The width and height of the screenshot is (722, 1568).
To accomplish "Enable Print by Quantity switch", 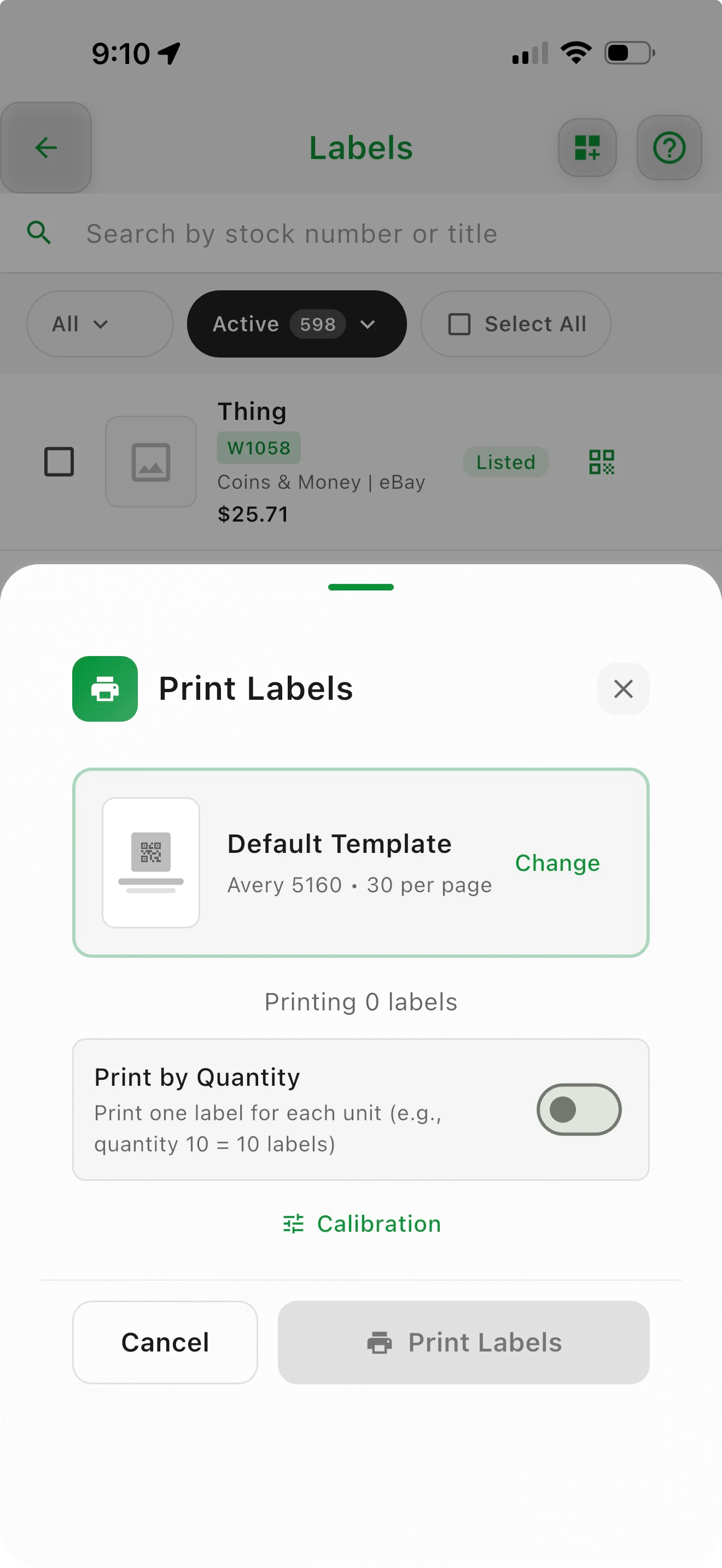I will tap(578, 1110).
